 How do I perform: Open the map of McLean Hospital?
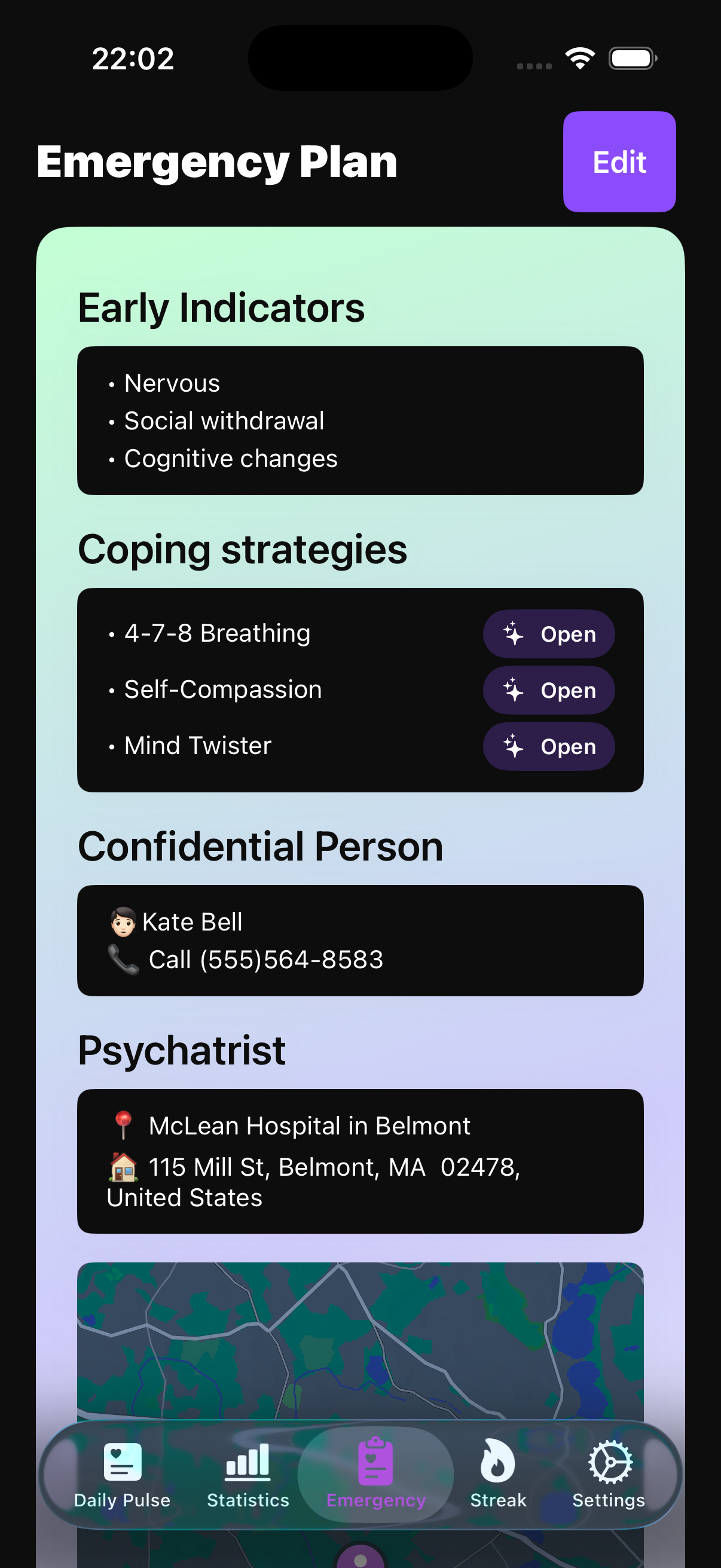360,1339
